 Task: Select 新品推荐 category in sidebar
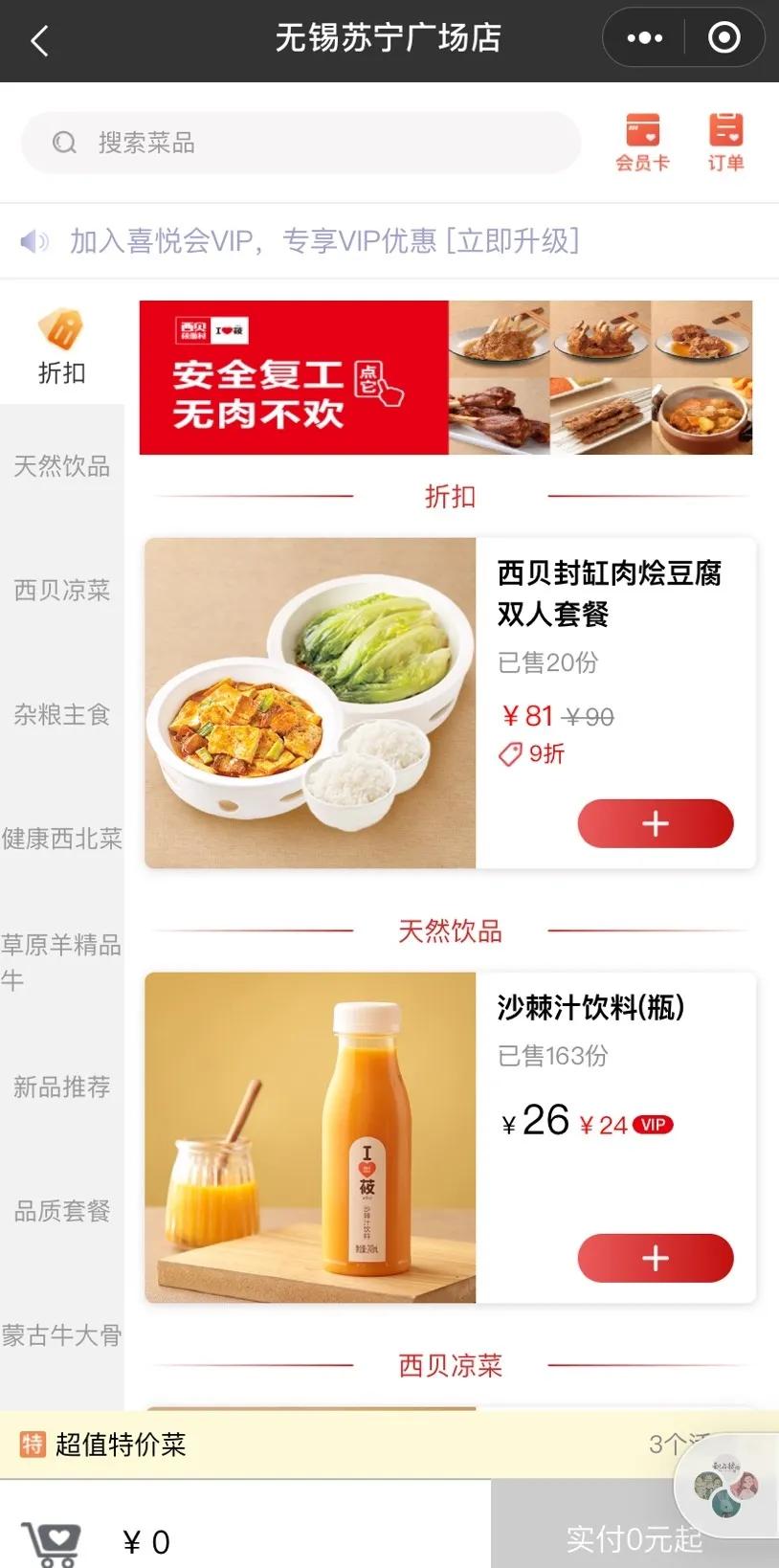(x=62, y=1086)
